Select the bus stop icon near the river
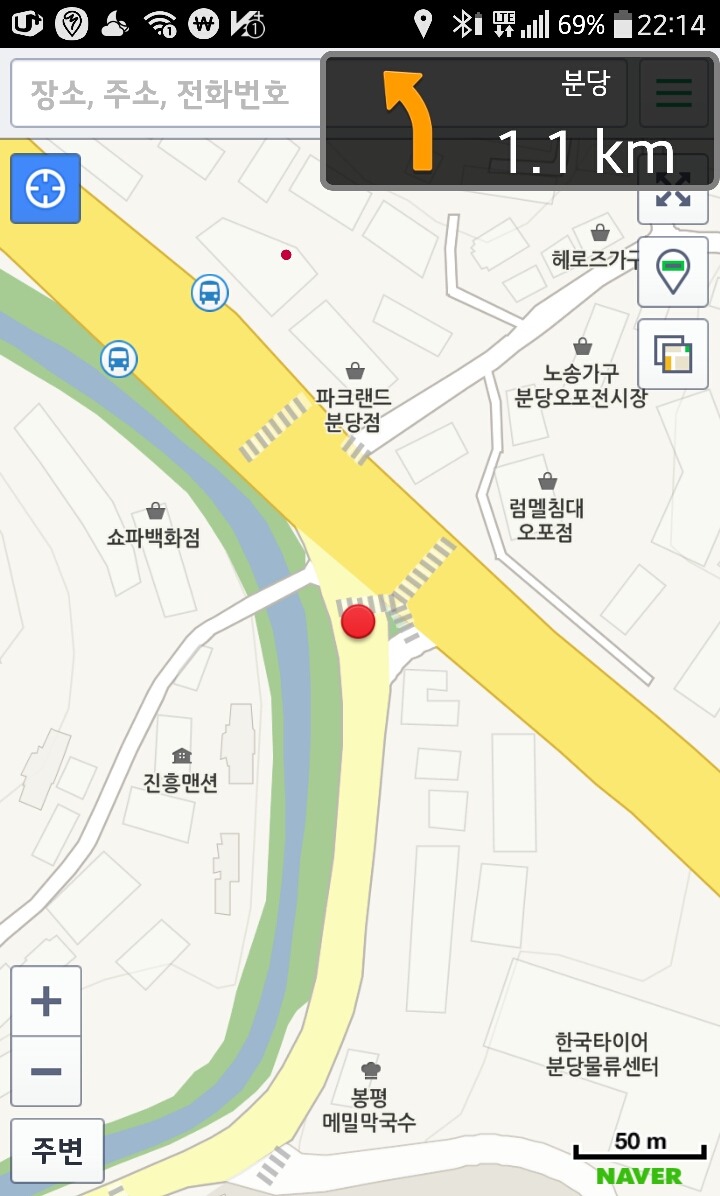The height and width of the screenshot is (1196, 720). click(x=119, y=358)
